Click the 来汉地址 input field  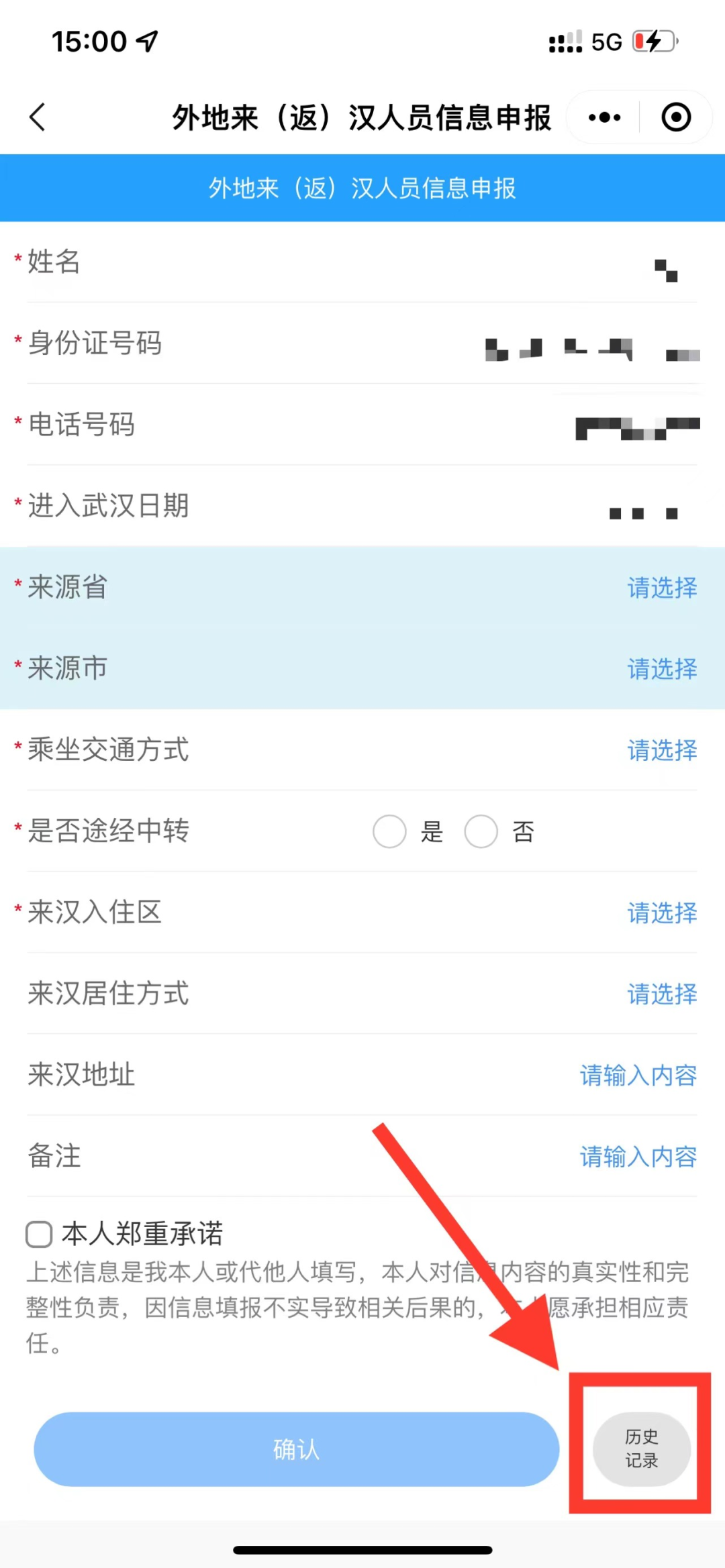638,1076
